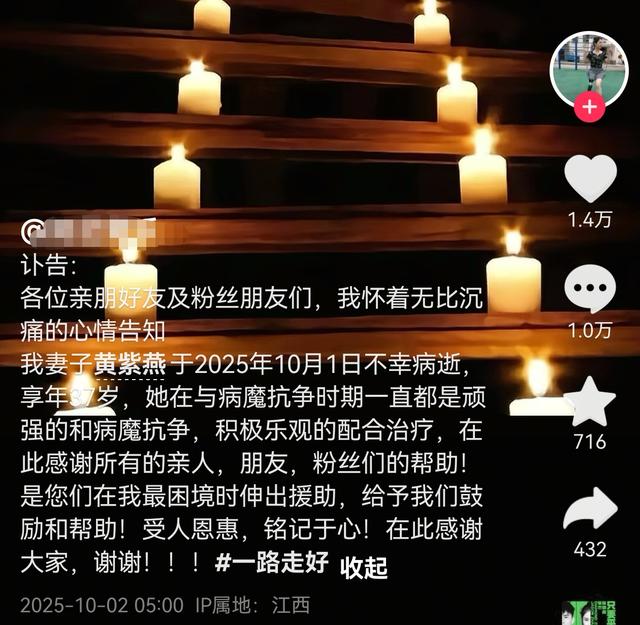Follow the creator with the red plus
The height and width of the screenshot is (625, 640).
tap(591, 107)
